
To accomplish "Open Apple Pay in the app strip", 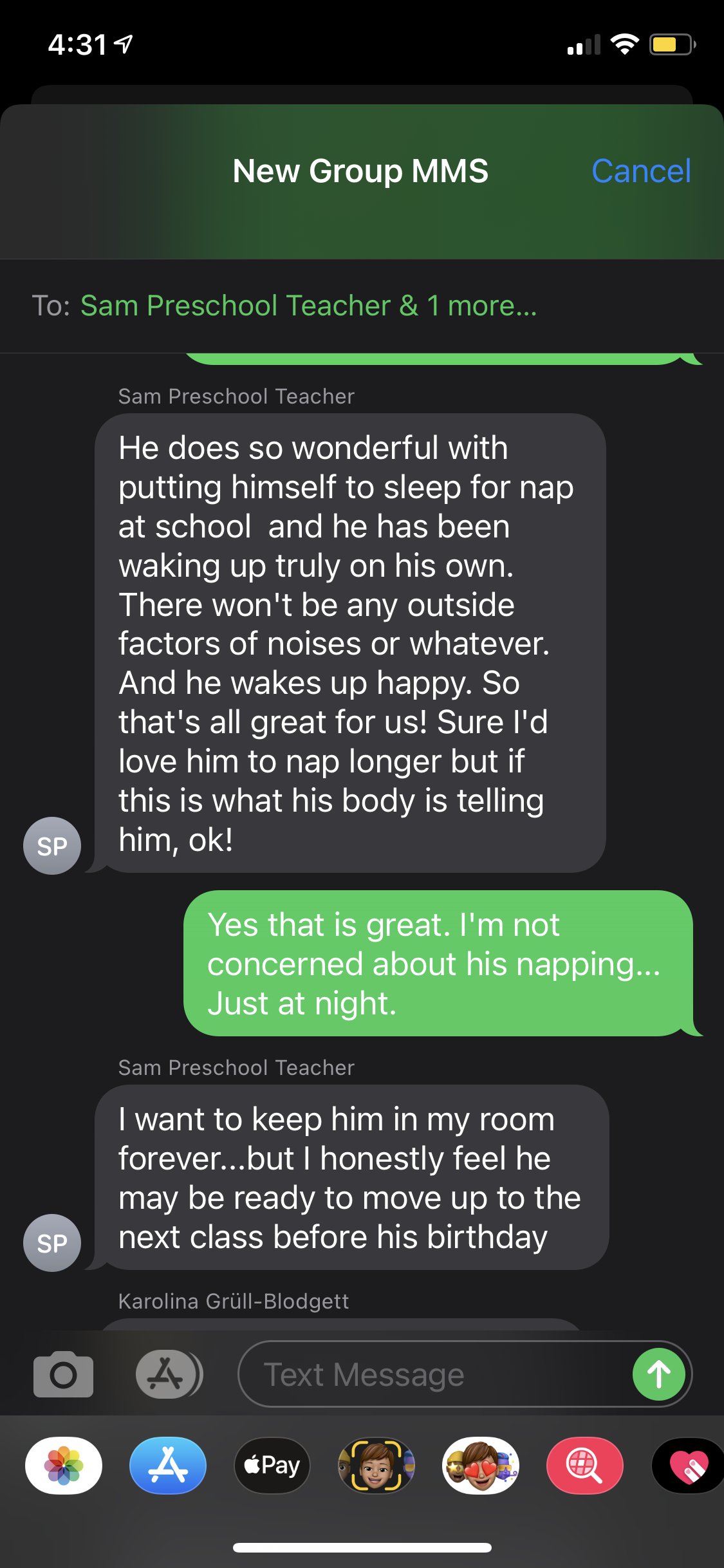I will (272, 1466).
